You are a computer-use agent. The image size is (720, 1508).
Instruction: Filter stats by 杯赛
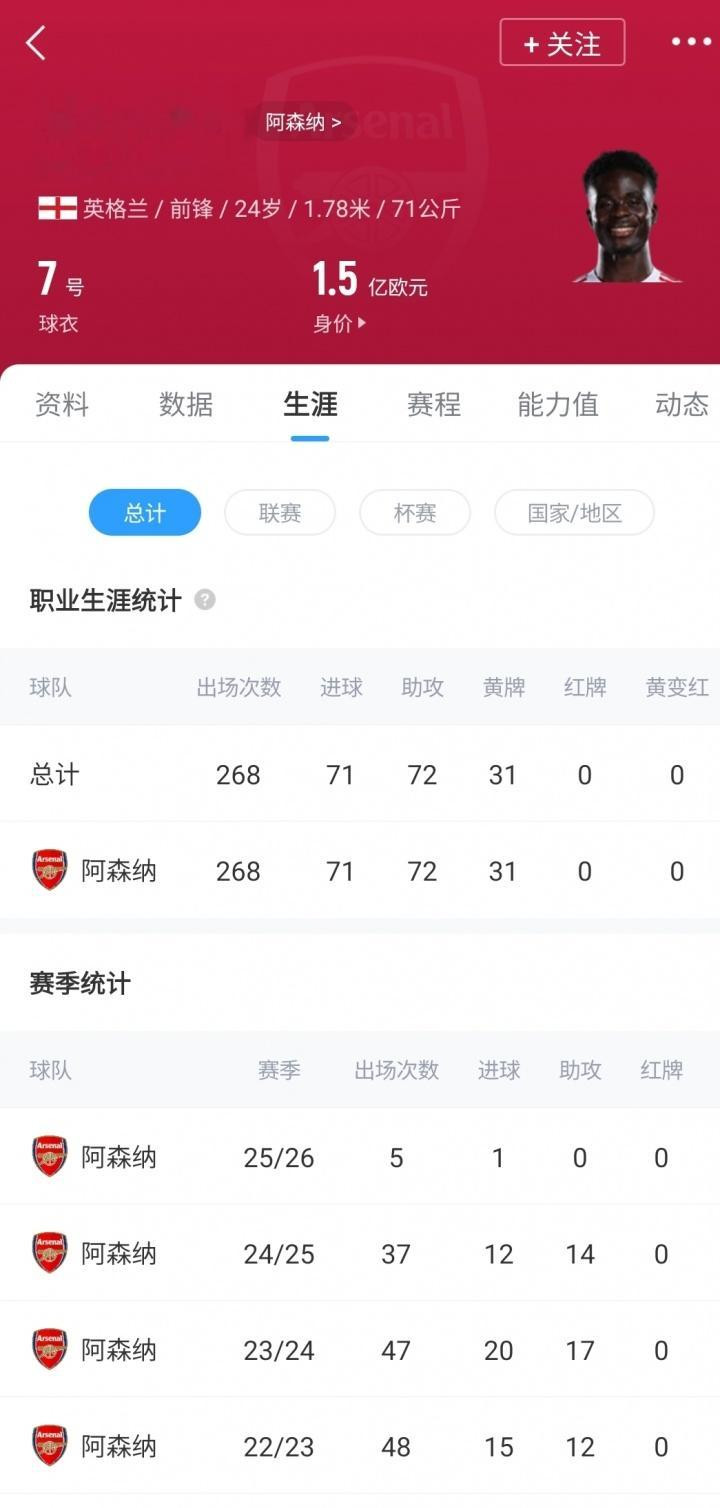click(415, 513)
